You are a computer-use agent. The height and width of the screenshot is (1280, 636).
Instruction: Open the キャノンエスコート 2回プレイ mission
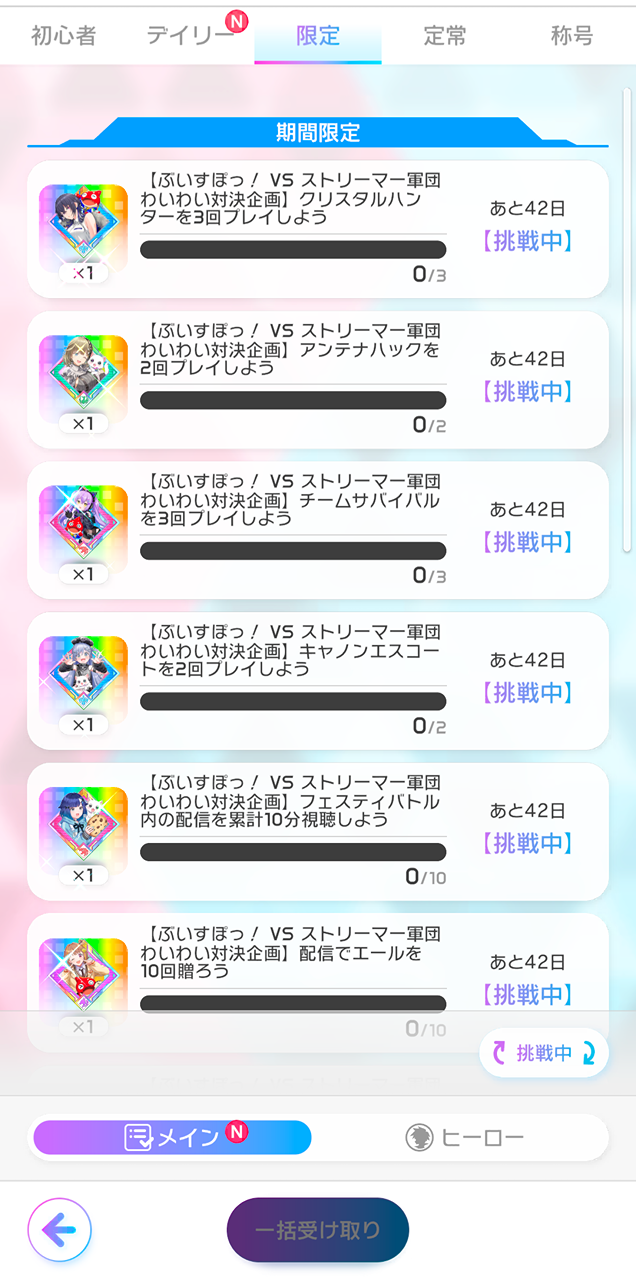[x=318, y=681]
